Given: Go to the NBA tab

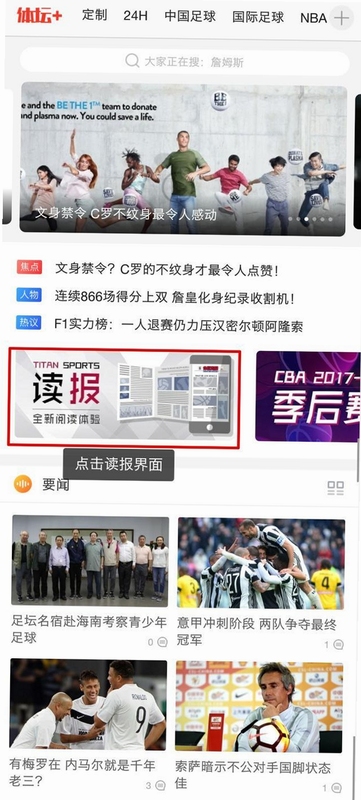Looking at the screenshot, I should click(313, 18).
